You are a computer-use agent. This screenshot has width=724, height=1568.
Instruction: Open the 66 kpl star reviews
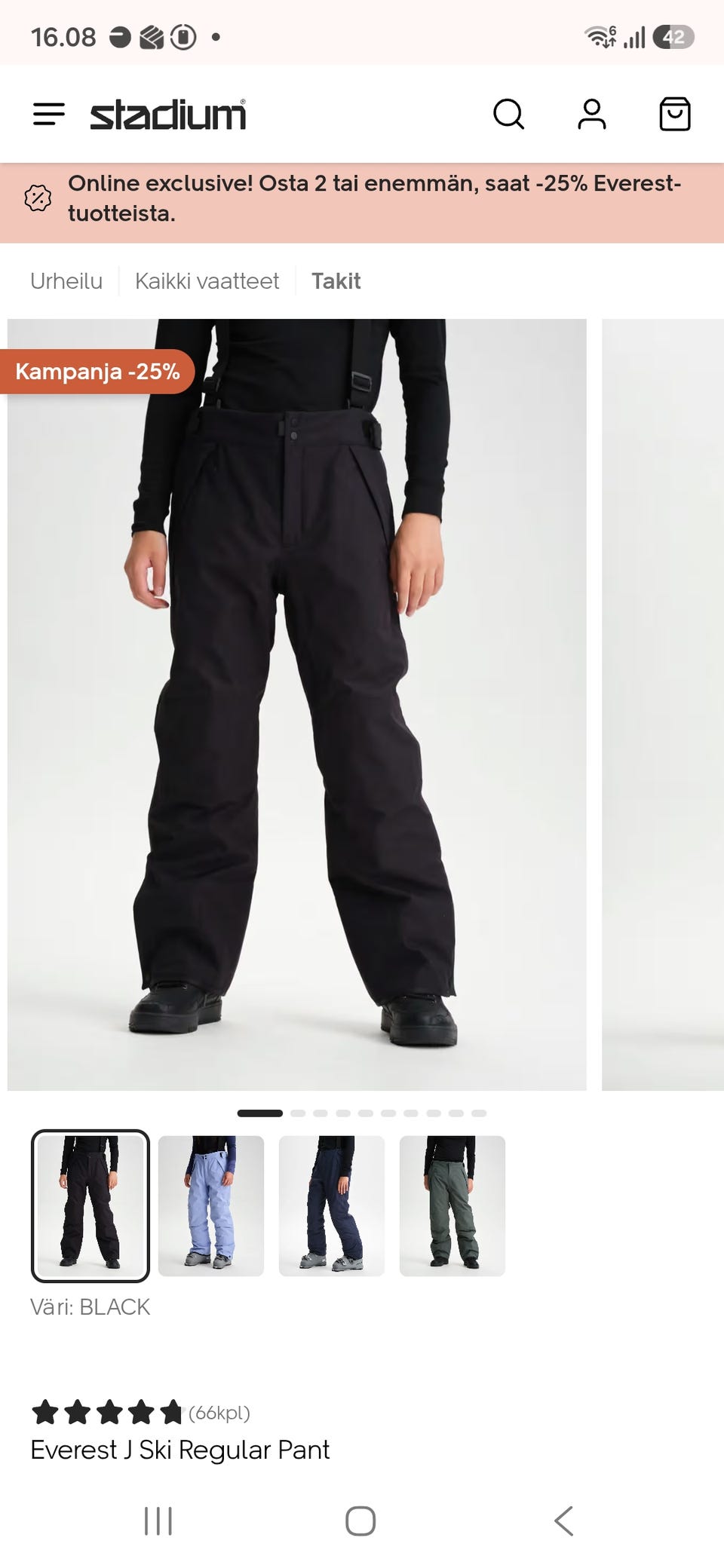coord(140,1412)
